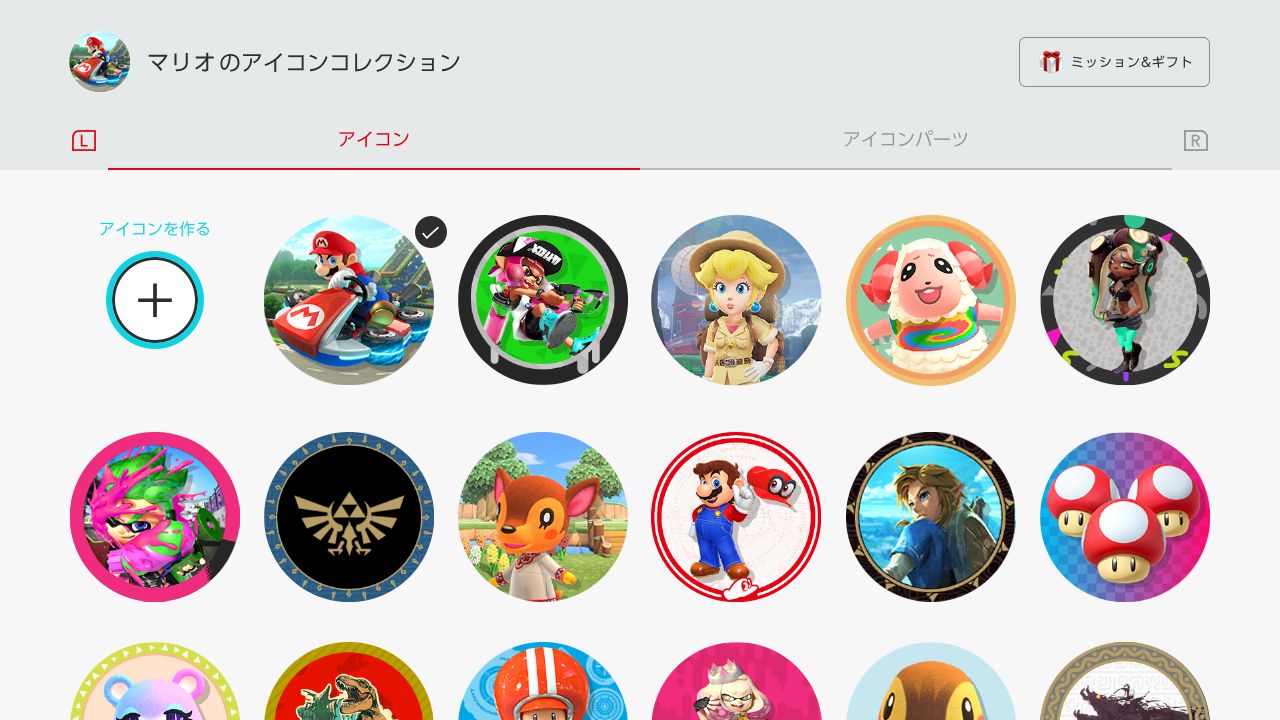The width and height of the screenshot is (1280, 720).
Task: Pick the Princess Peach explorer icon
Action: pos(736,300)
